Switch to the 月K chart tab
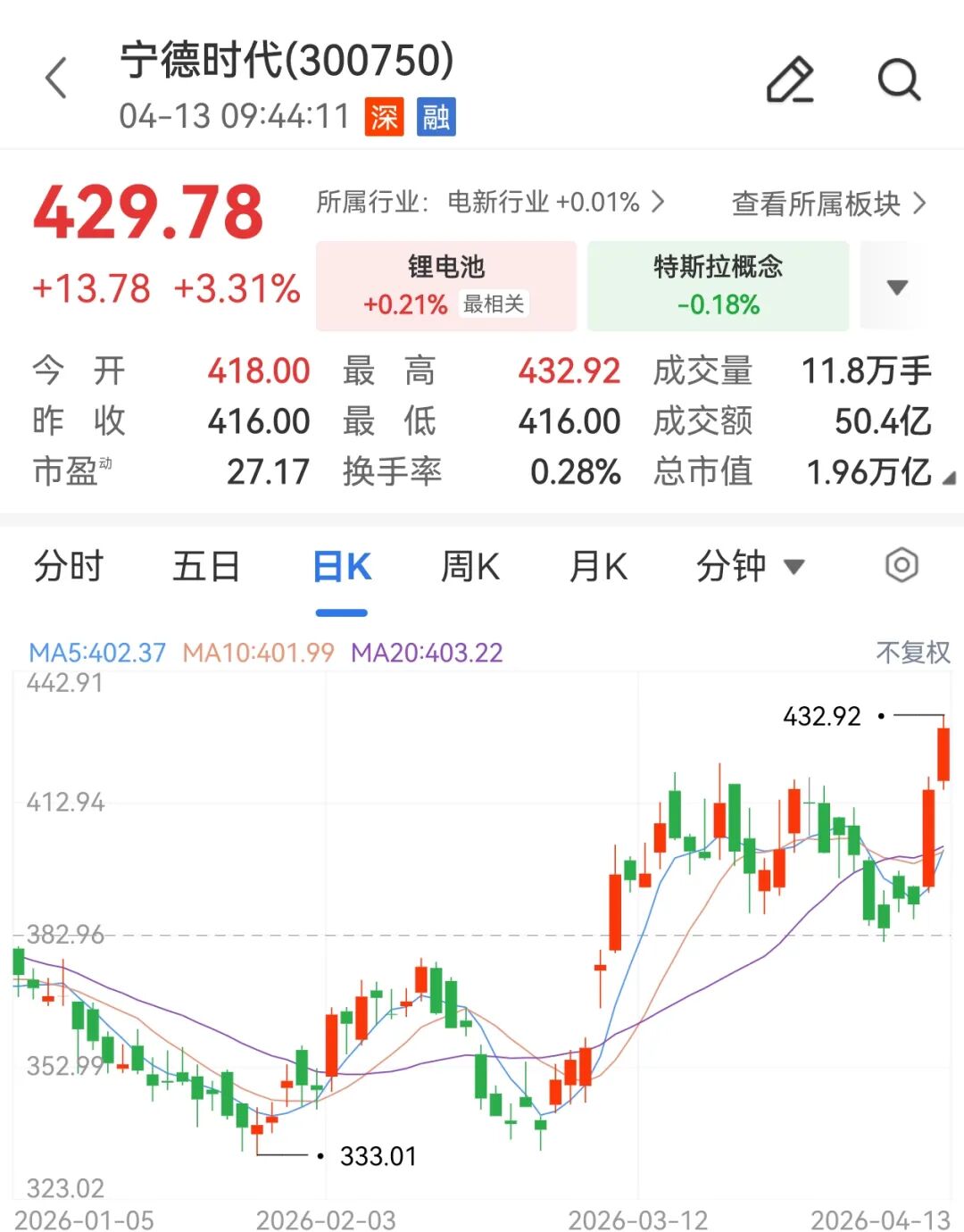Viewport: 964px width, 1232px height. point(597,567)
